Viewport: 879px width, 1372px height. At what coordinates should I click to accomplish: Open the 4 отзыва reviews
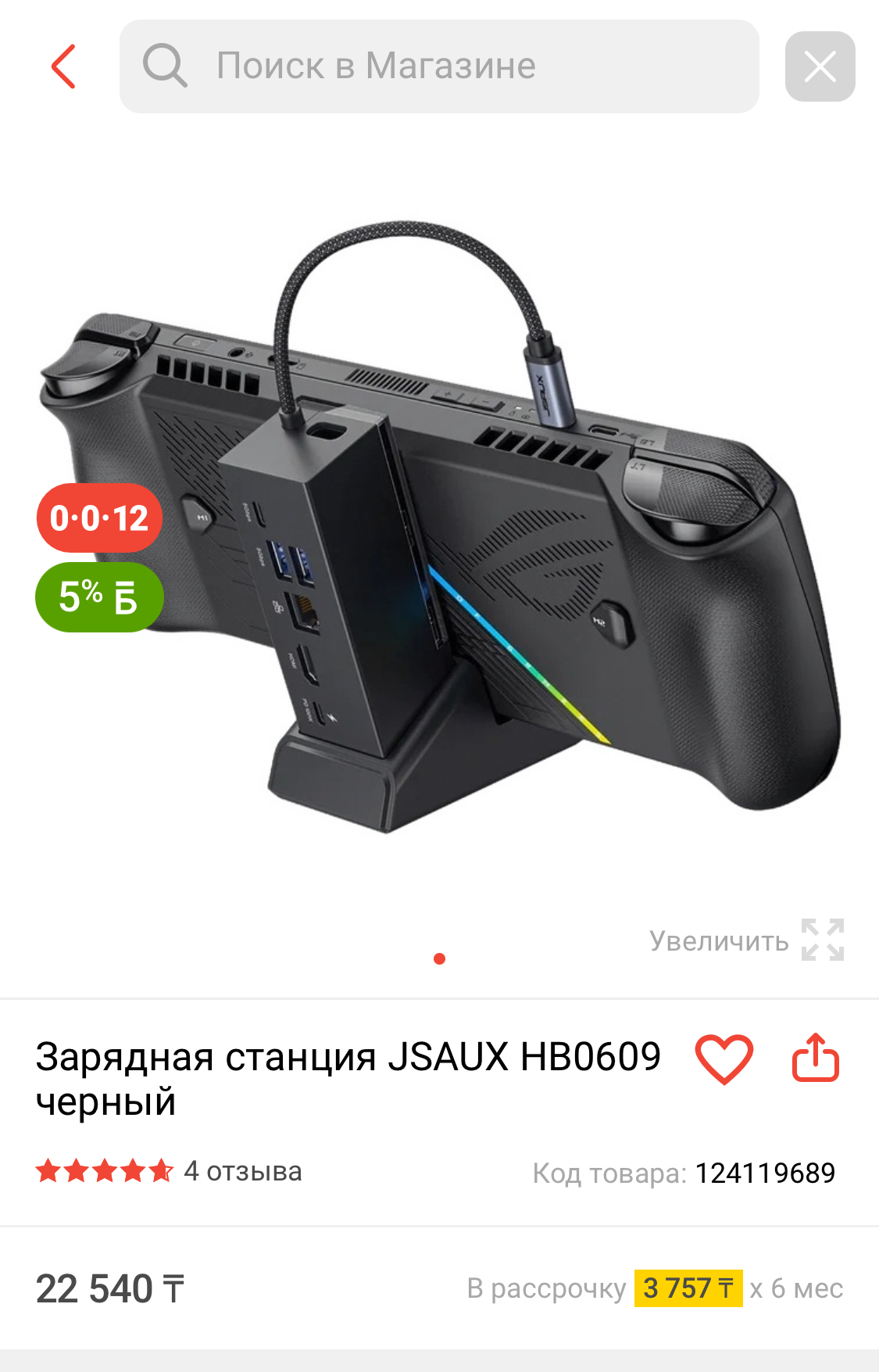coord(242,1171)
